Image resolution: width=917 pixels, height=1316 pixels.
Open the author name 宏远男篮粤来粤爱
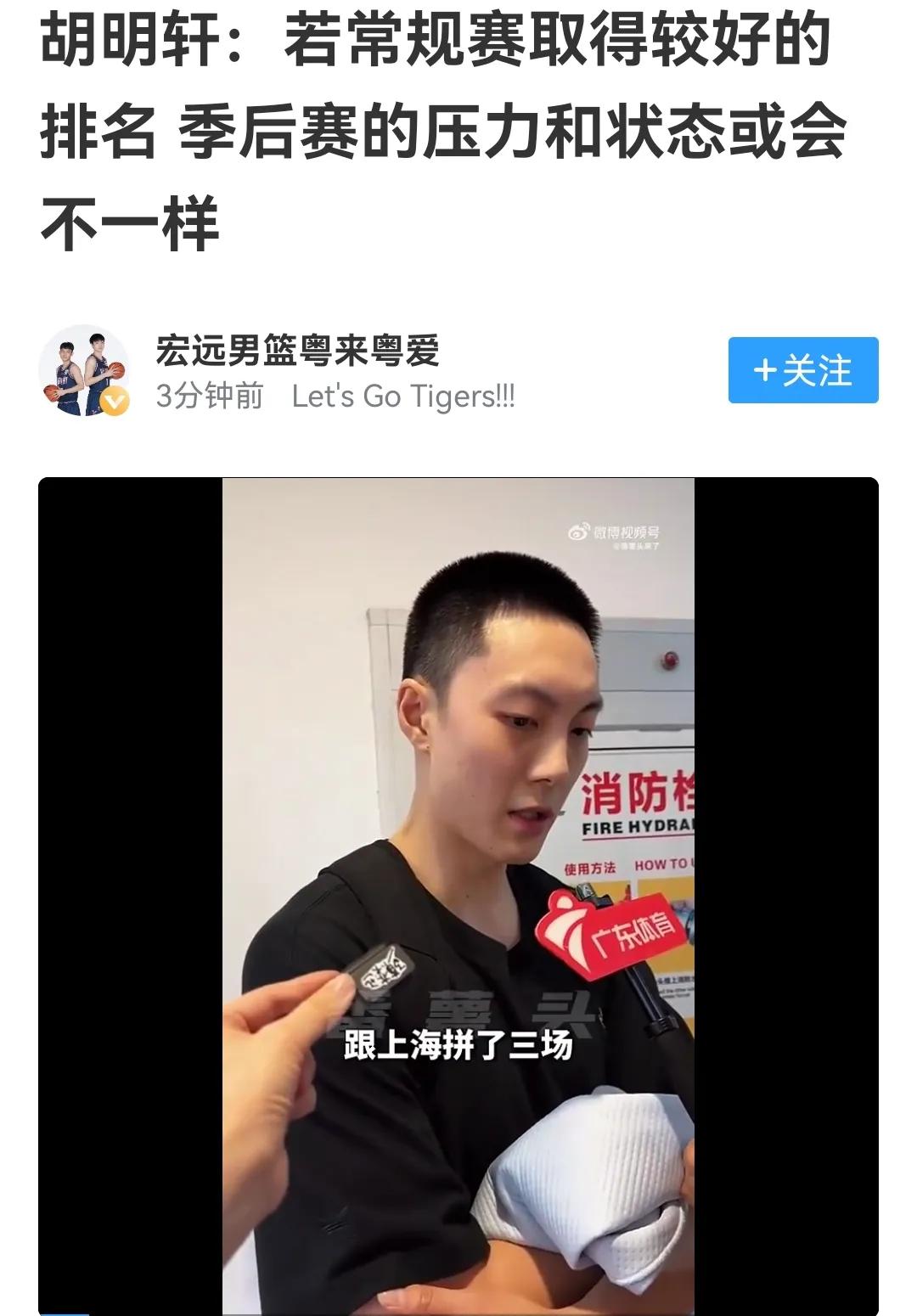coord(297,350)
